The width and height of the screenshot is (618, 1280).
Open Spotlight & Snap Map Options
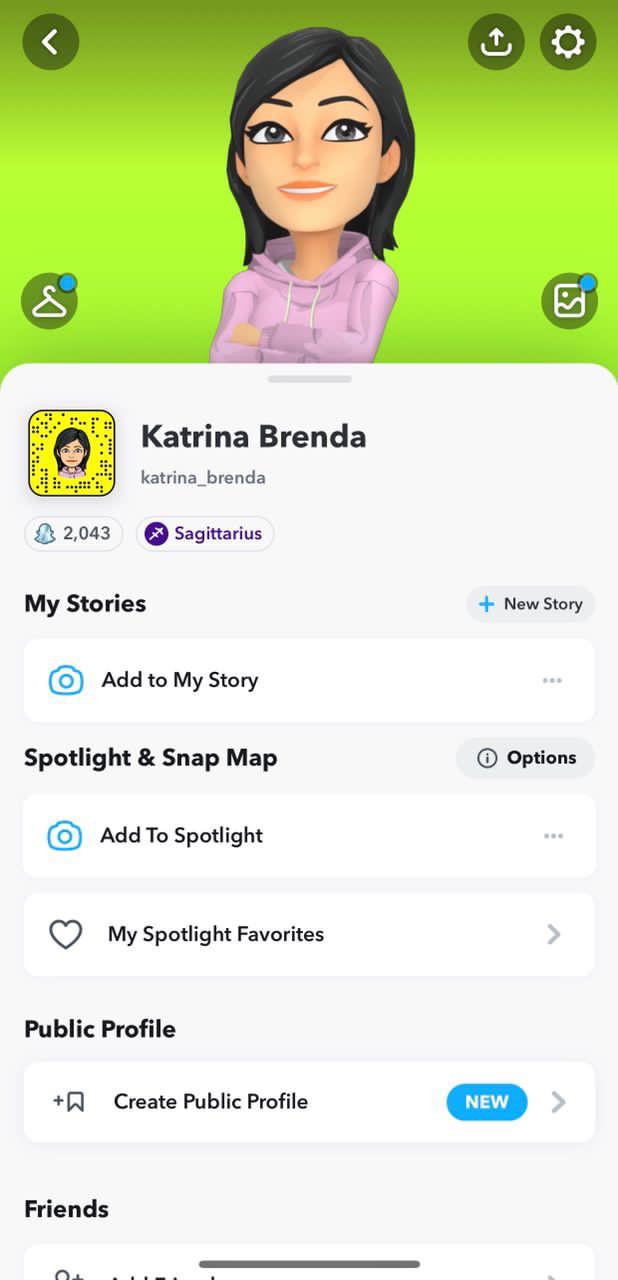pyautogui.click(x=526, y=758)
